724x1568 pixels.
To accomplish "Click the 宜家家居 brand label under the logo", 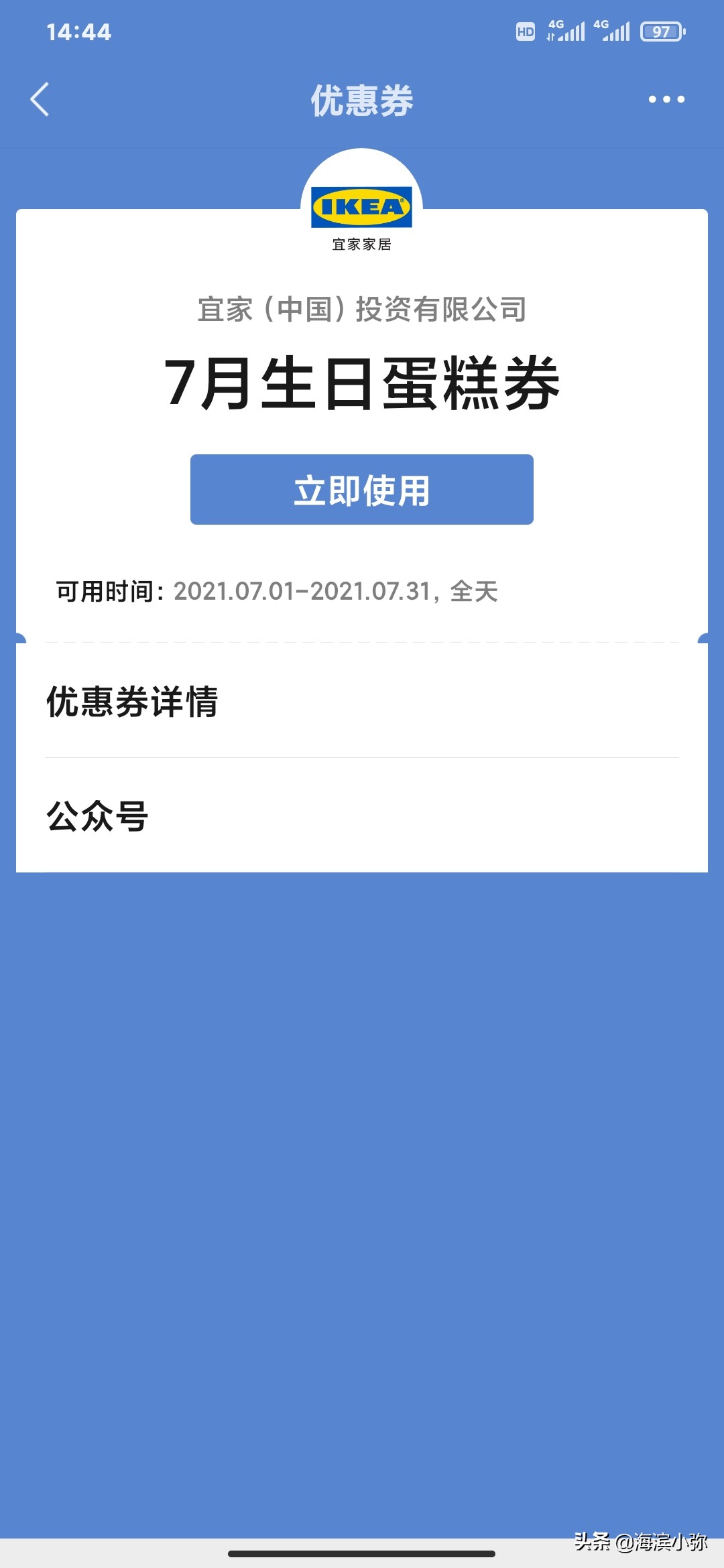I will (x=361, y=245).
